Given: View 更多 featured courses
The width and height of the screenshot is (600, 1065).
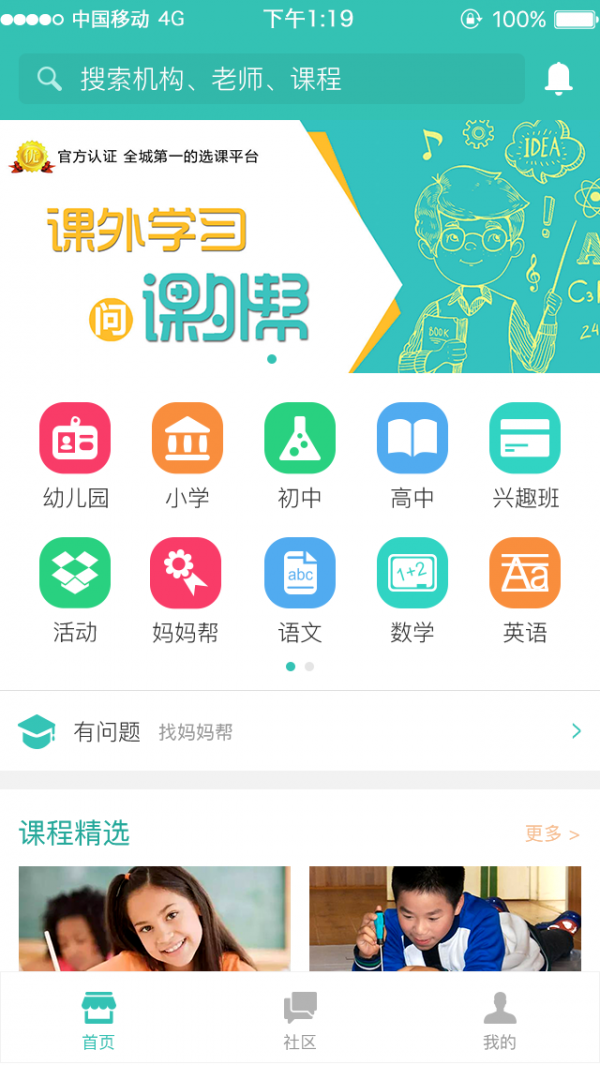Looking at the screenshot, I should coord(552,833).
